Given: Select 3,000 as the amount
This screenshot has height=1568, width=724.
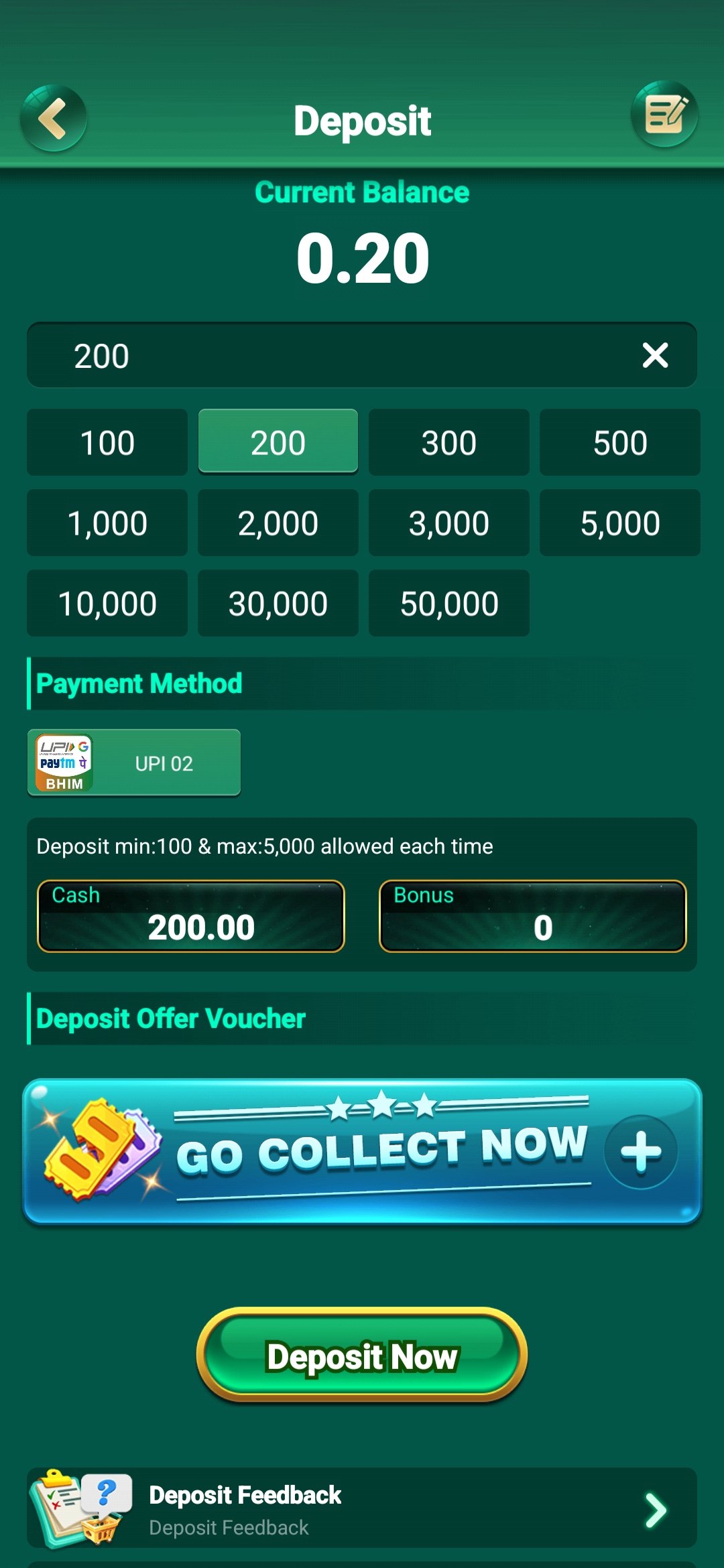Looking at the screenshot, I should pos(449,523).
